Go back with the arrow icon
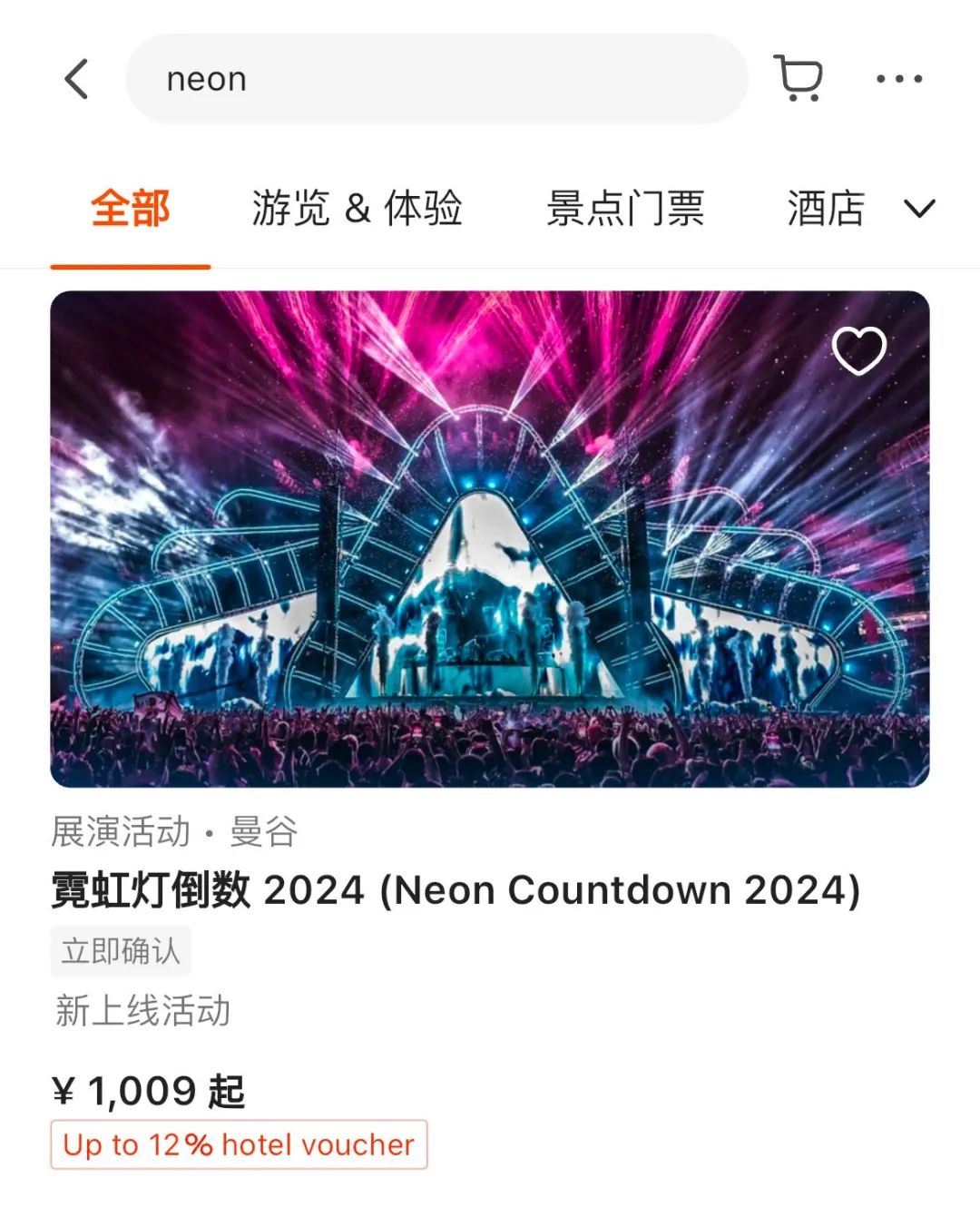Viewport: 980px width, 1217px height. 77,79
